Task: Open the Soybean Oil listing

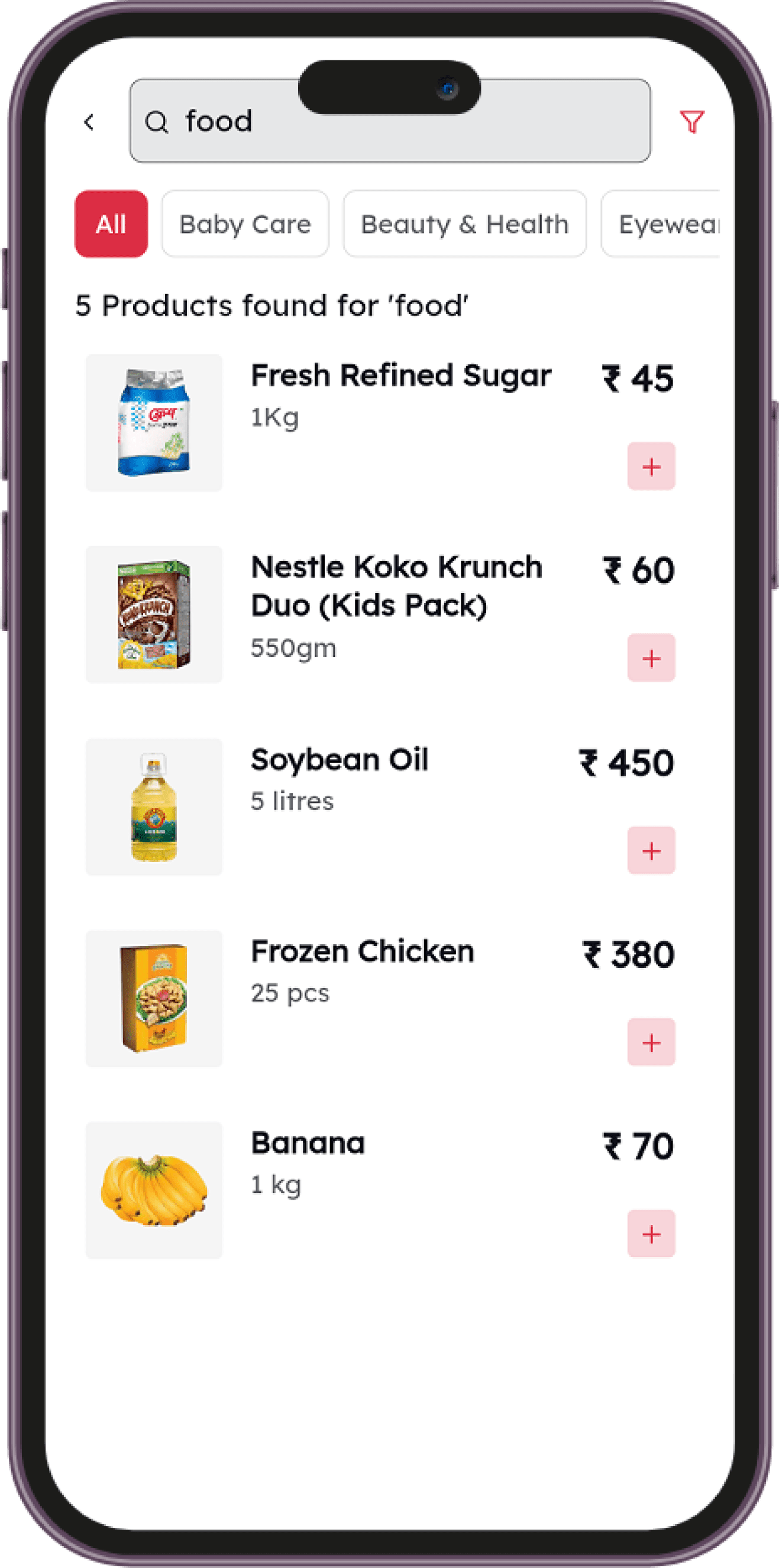Action: tap(340, 760)
